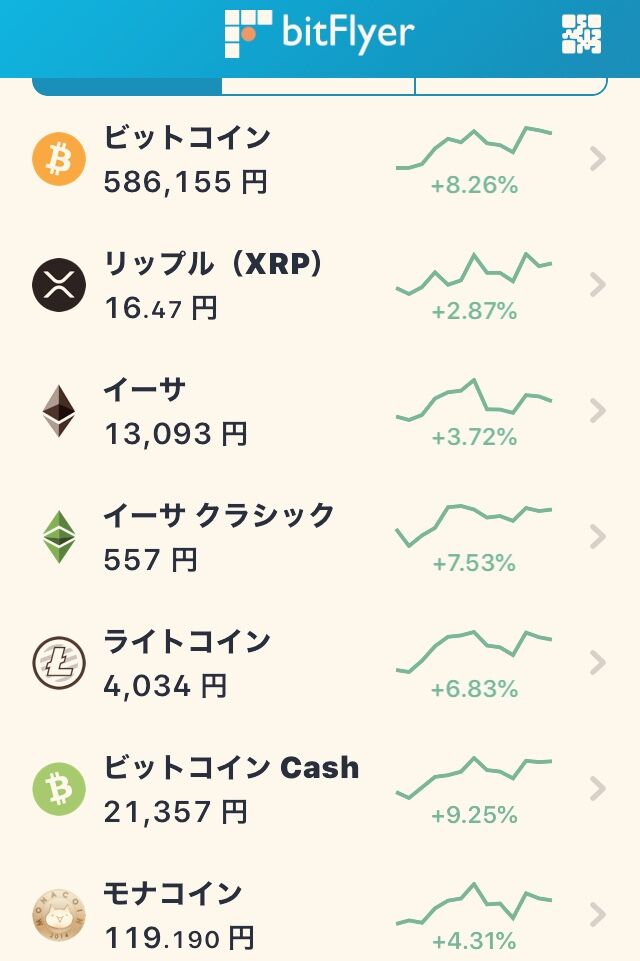Image resolution: width=640 pixels, height=961 pixels.
Task: Open the ビットコイン price row
Action: click(x=320, y=159)
